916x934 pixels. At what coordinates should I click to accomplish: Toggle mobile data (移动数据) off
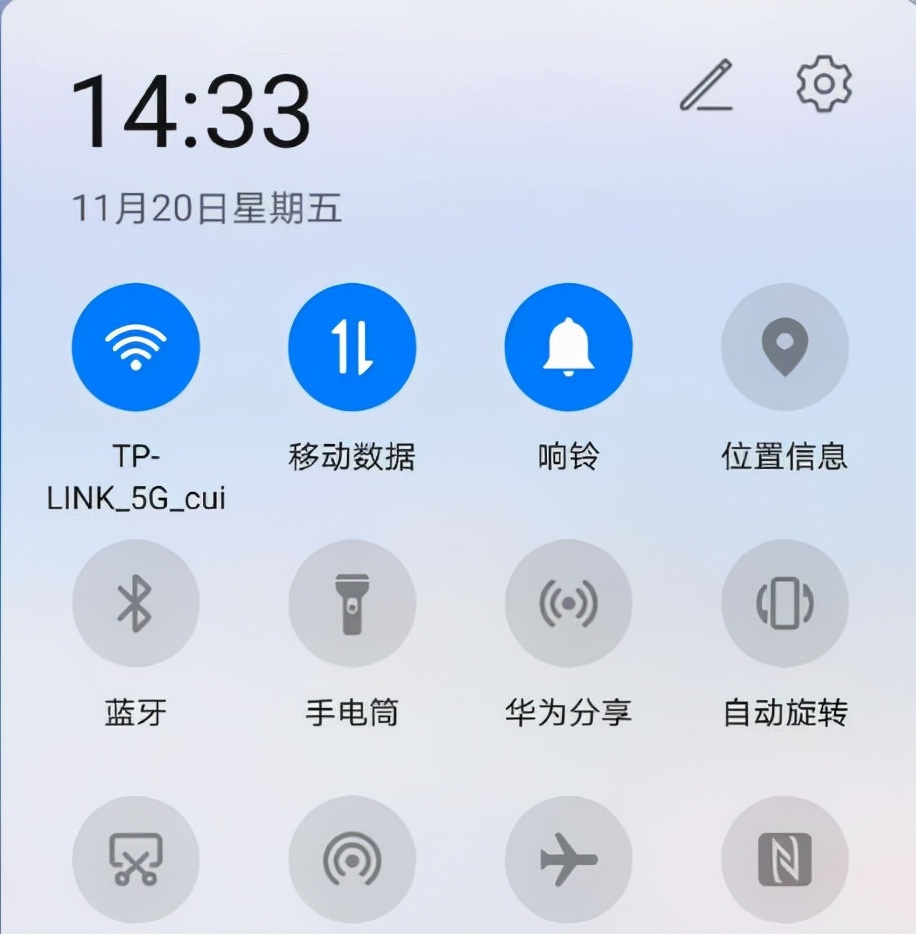(x=352, y=345)
